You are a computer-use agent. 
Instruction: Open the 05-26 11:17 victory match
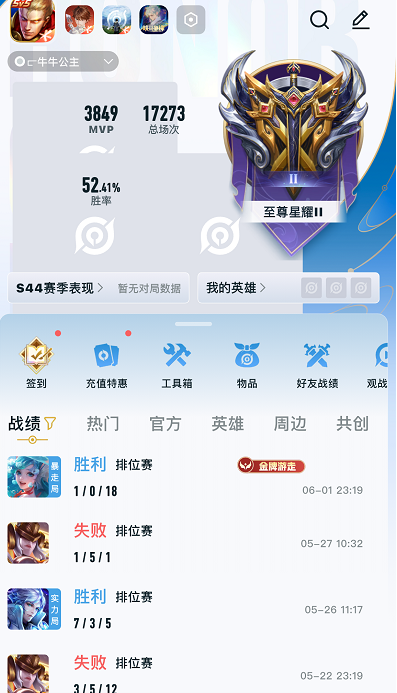point(193,609)
